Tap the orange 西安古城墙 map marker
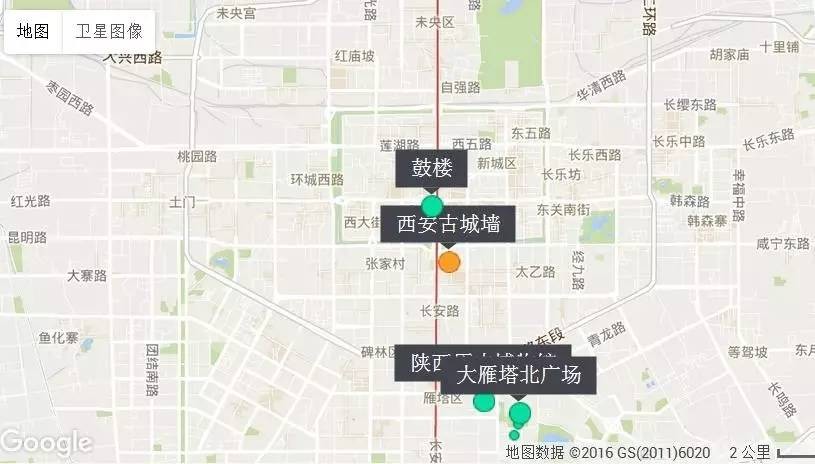Viewport: 815px width, 464px height. coord(449,262)
